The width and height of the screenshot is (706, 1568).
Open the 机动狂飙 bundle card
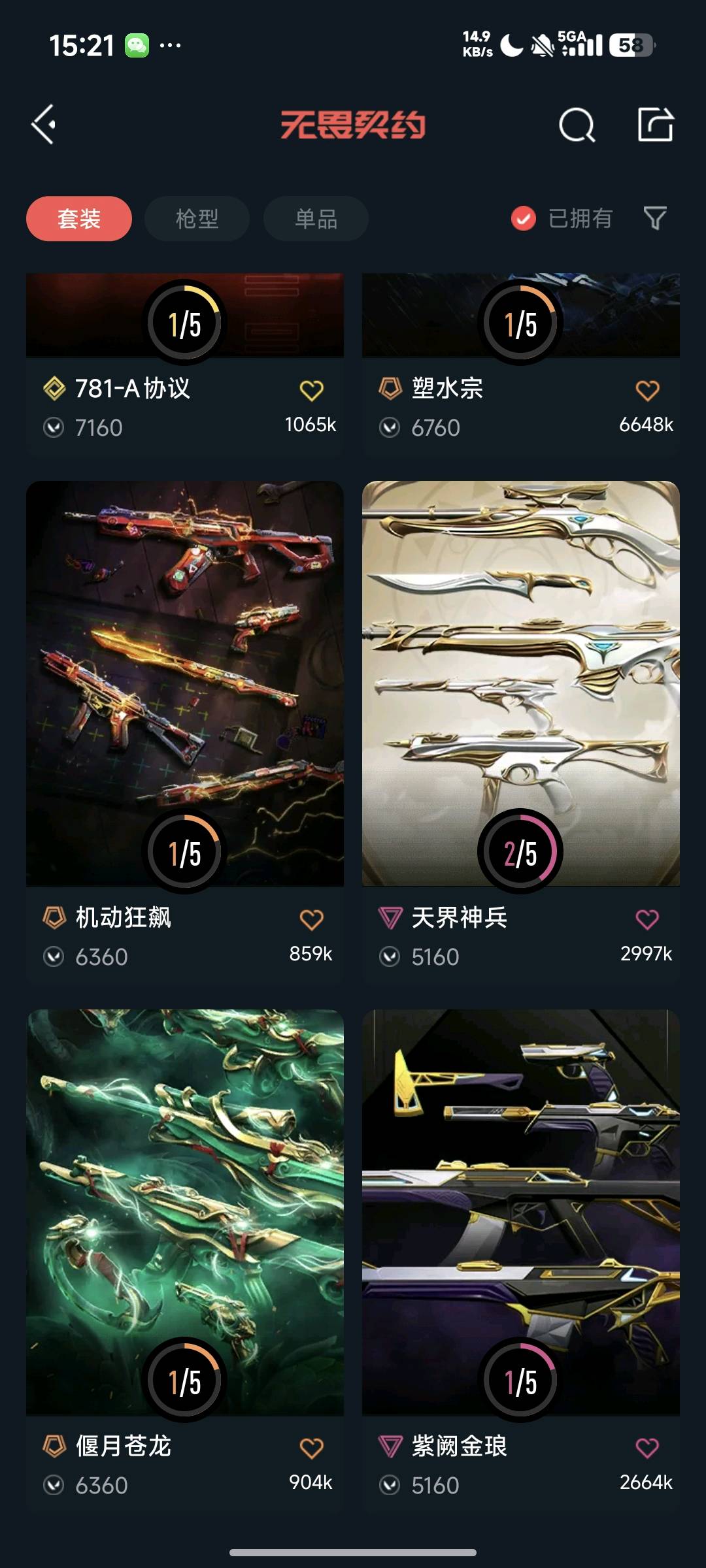[185, 732]
